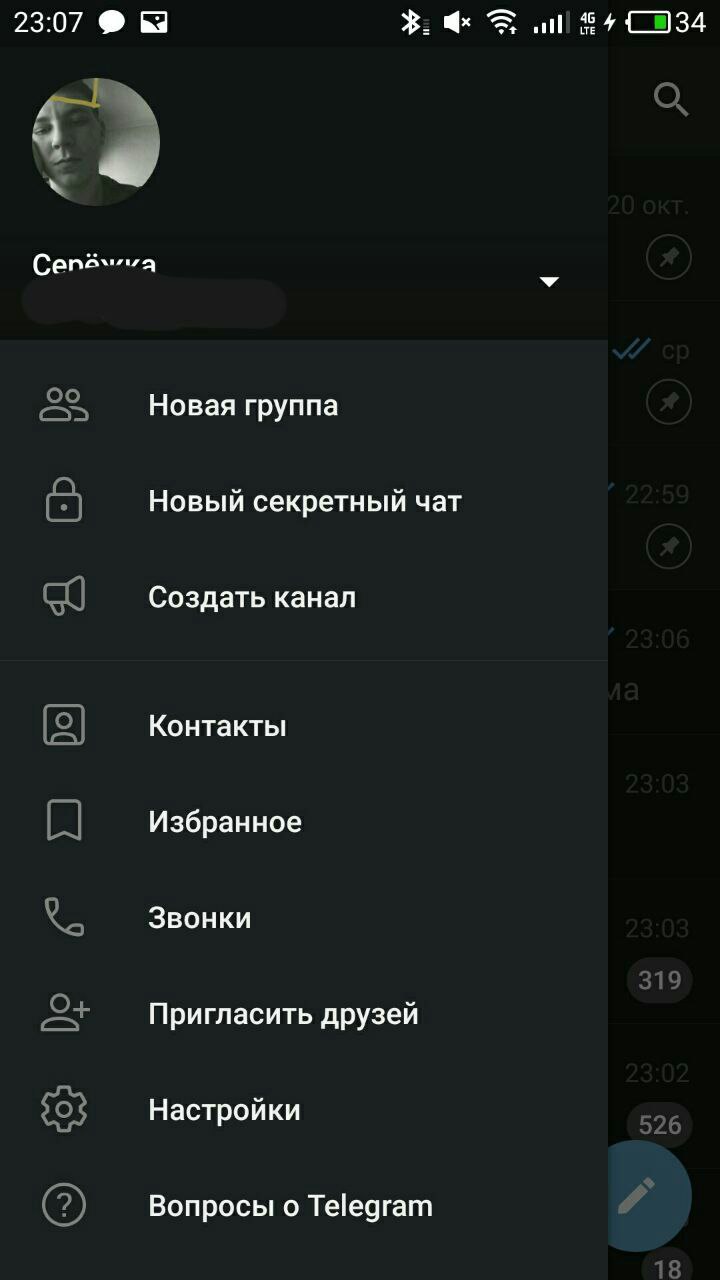
Task: Expand the account switcher arrow
Action: [x=549, y=281]
